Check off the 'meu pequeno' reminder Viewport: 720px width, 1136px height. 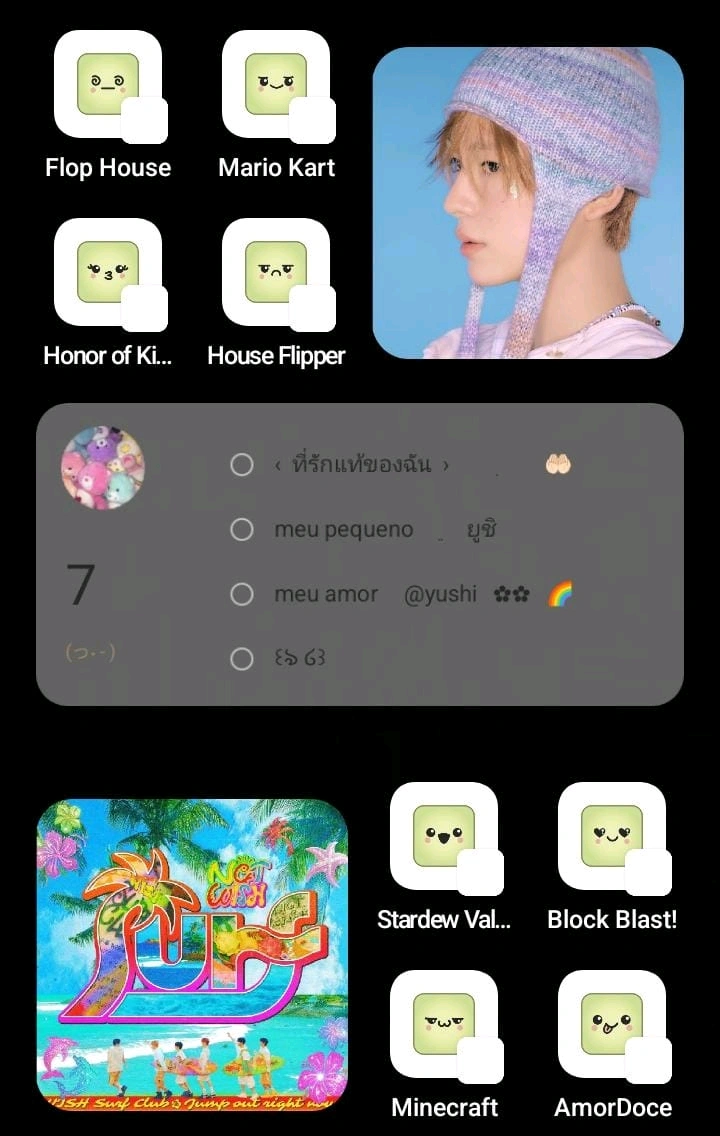tap(242, 530)
